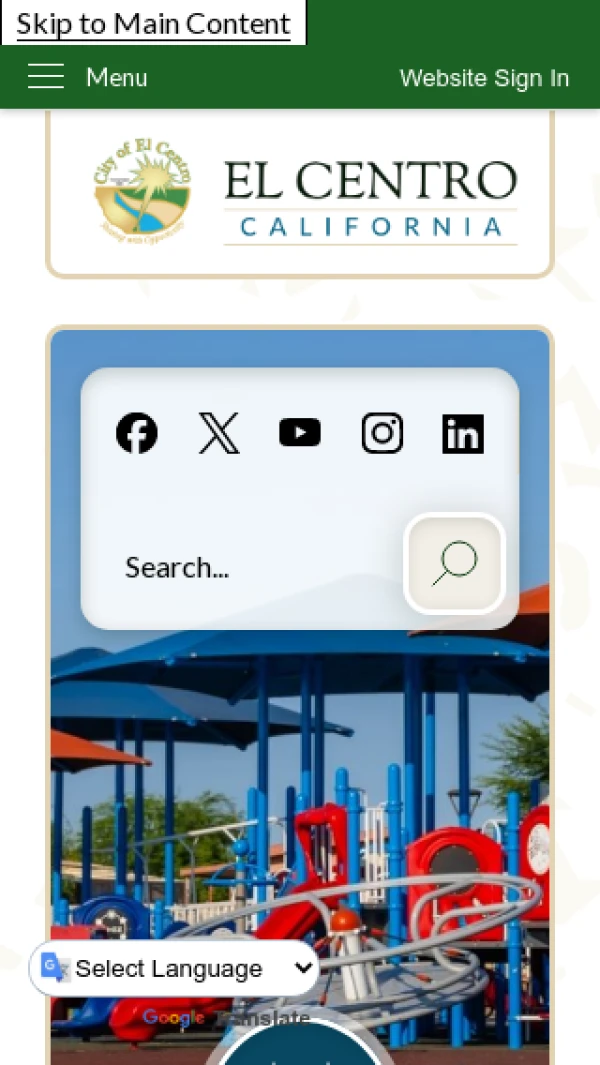The image size is (600, 1065).
Task: Tap the Skip to Main Content link
Action: click(153, 23)
